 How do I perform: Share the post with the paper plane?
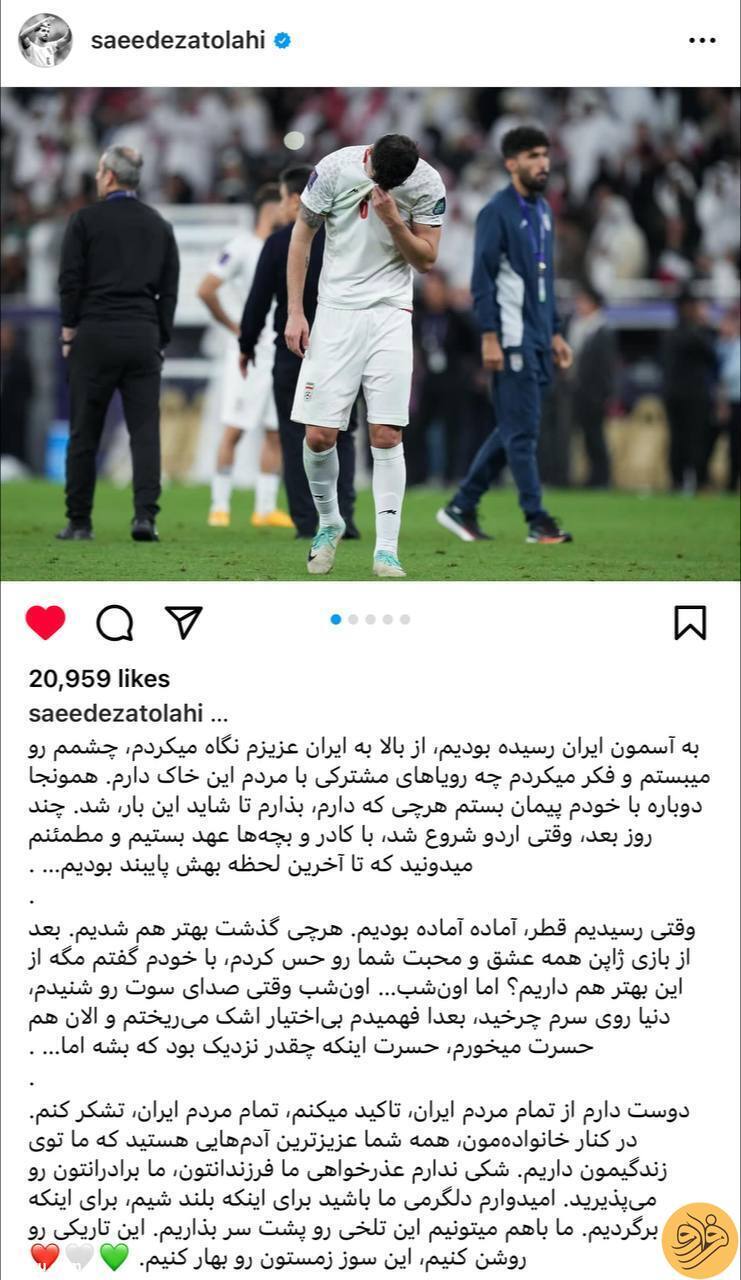coord(183,622)
